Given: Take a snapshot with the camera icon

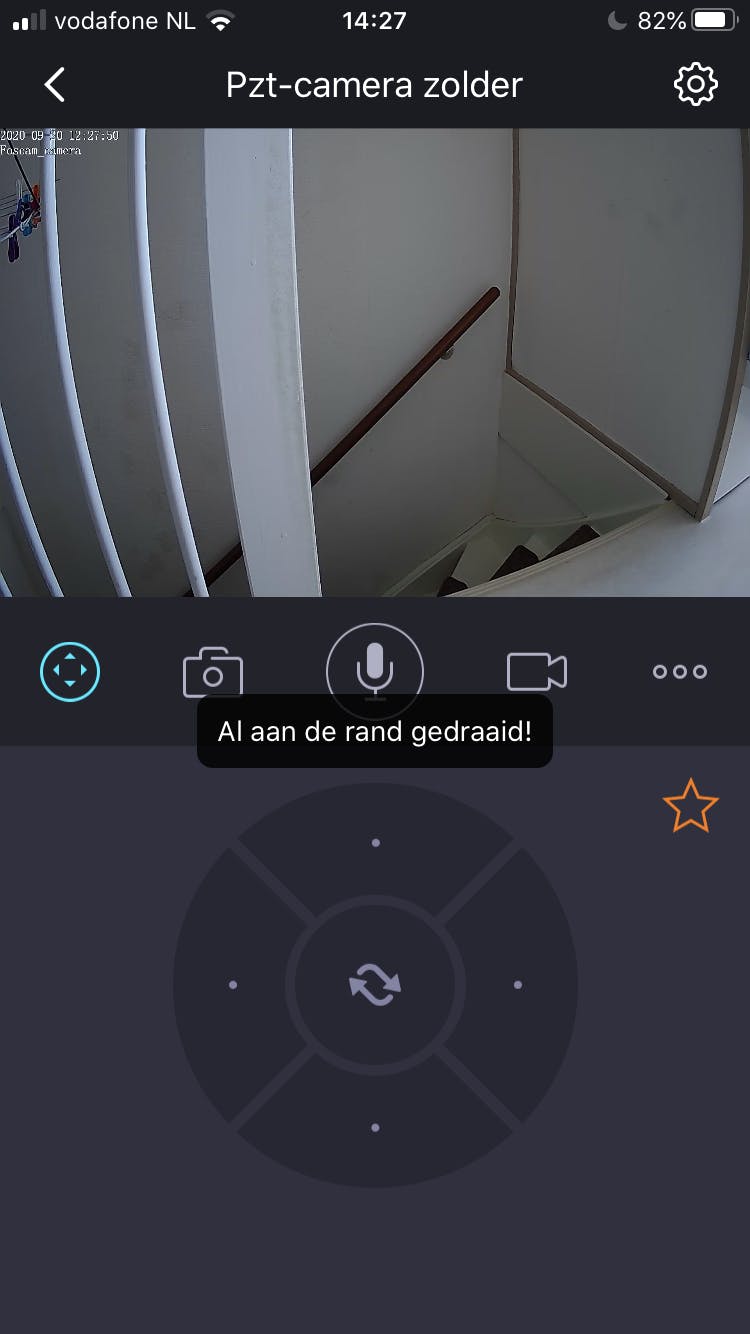Looking at the screenshot, I should click(x=213, y=672).
